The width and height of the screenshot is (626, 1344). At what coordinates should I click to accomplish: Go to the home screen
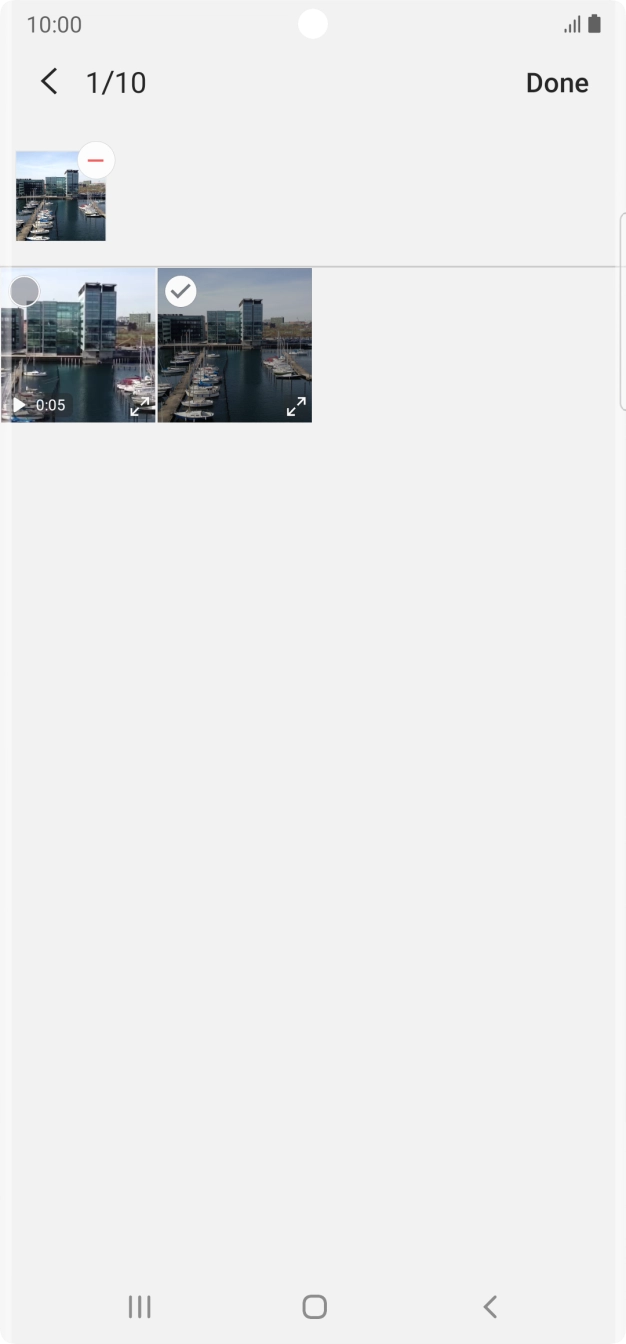[x=314, y=1306]
